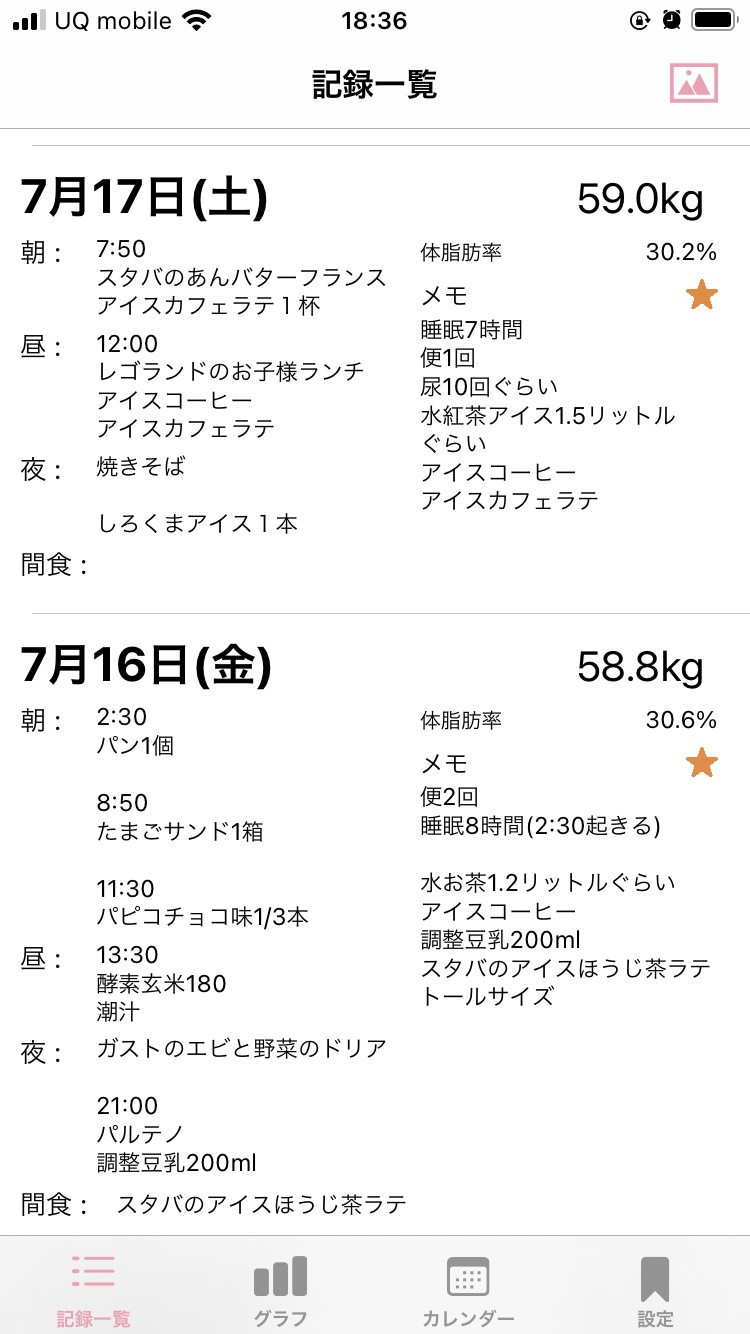The image size is (750, 1334).
Task: Open the 設定 tab
Action: tap(655, 1291)
